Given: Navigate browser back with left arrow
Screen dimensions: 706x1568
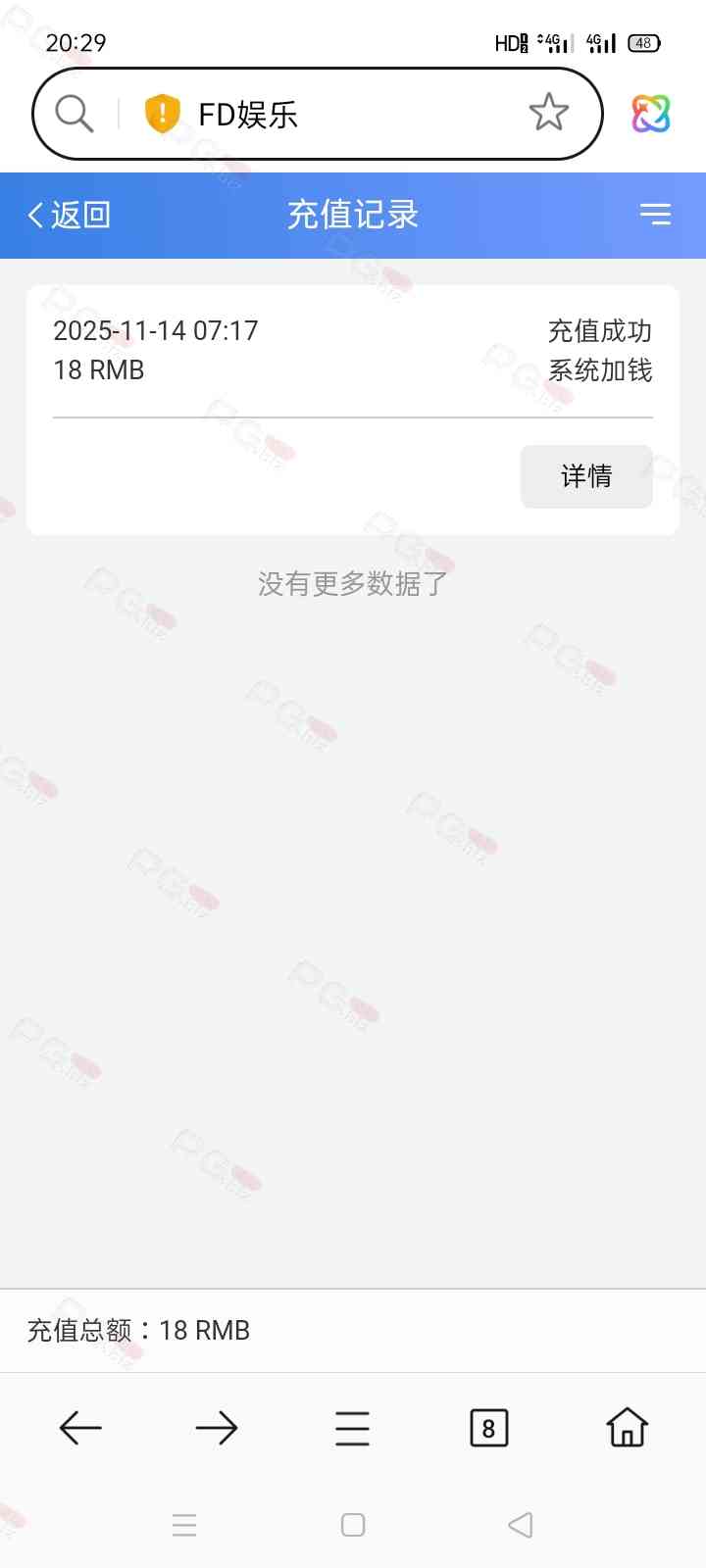Looking at the screenshot, I should pos(80,1428).
